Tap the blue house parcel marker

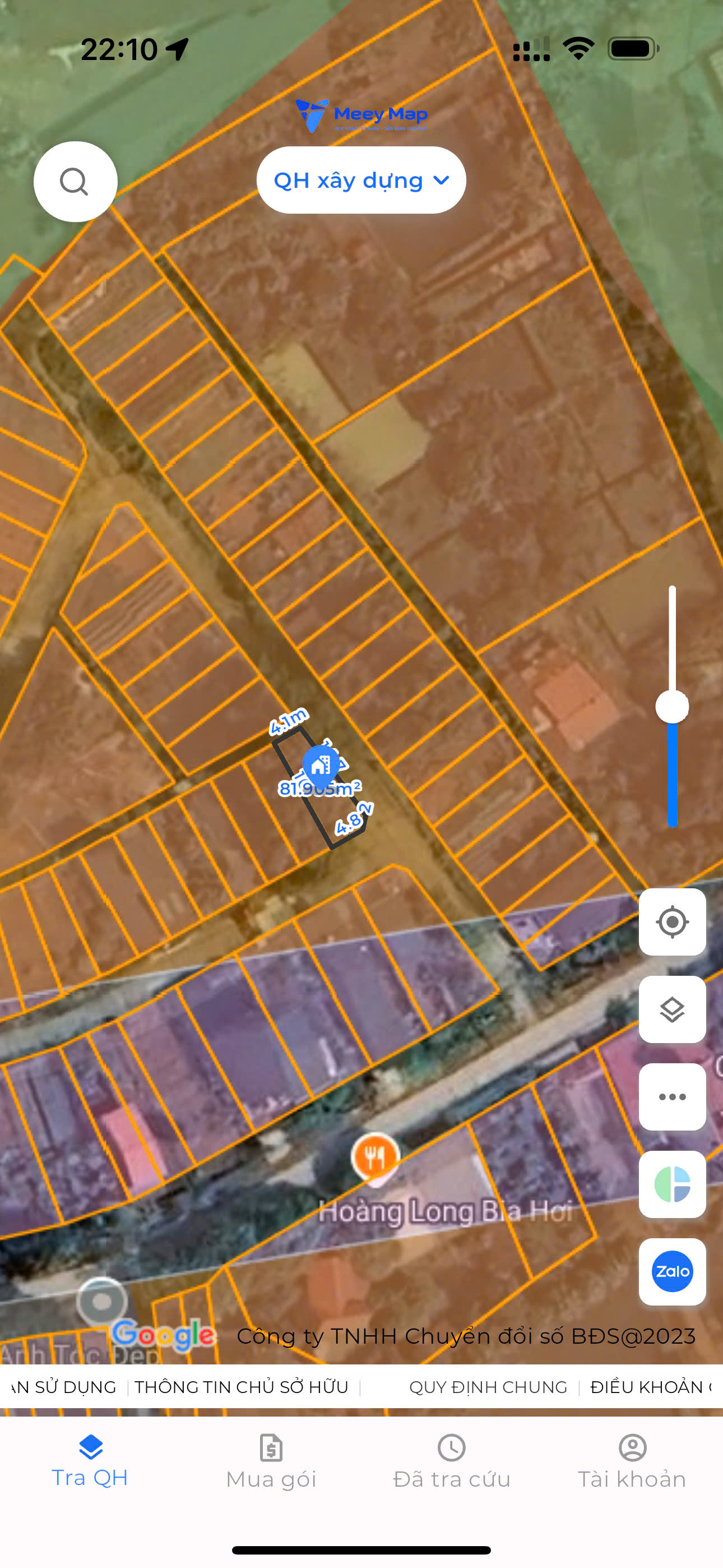pyautogui.click(x=320, y=765)
